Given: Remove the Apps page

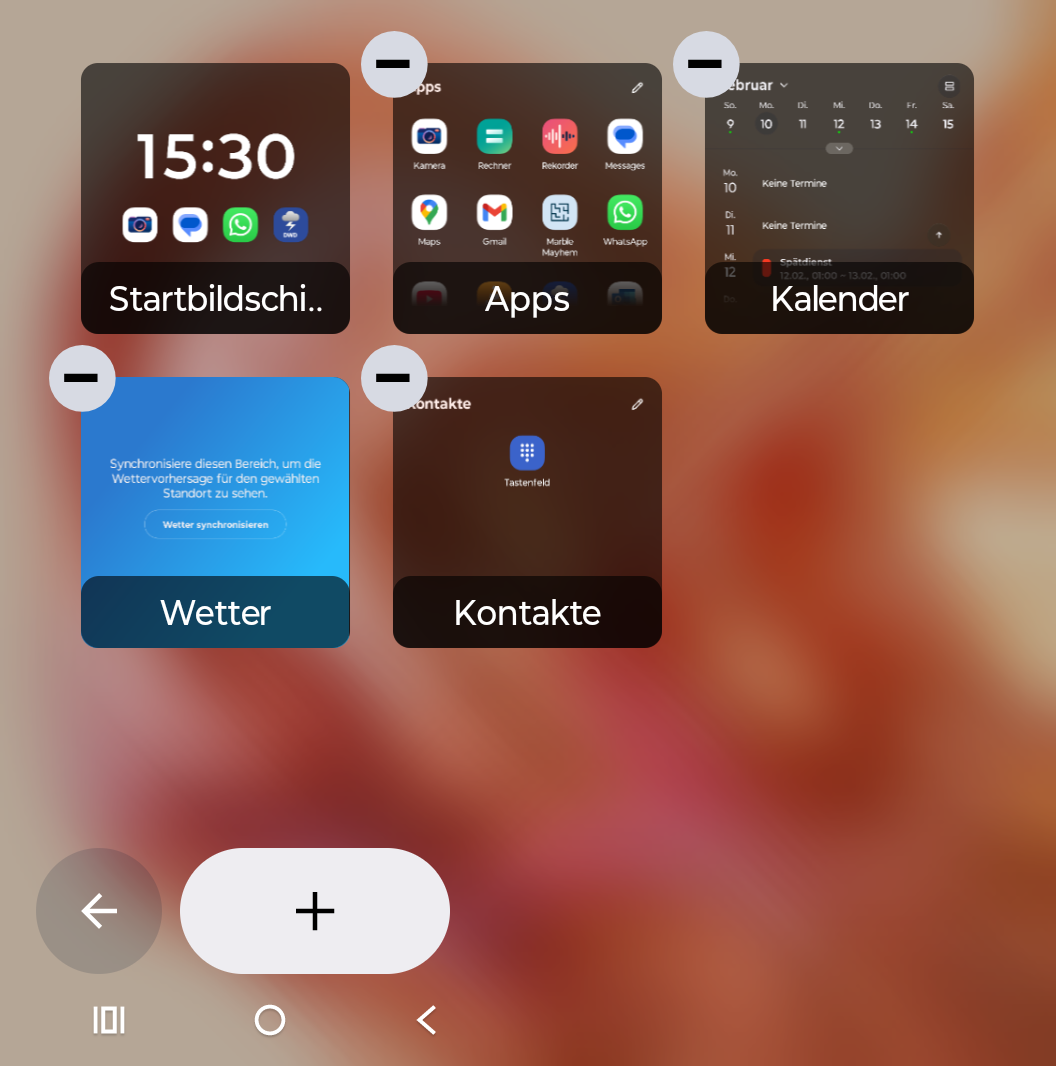Looking at the screenshot, I should 393,64.
